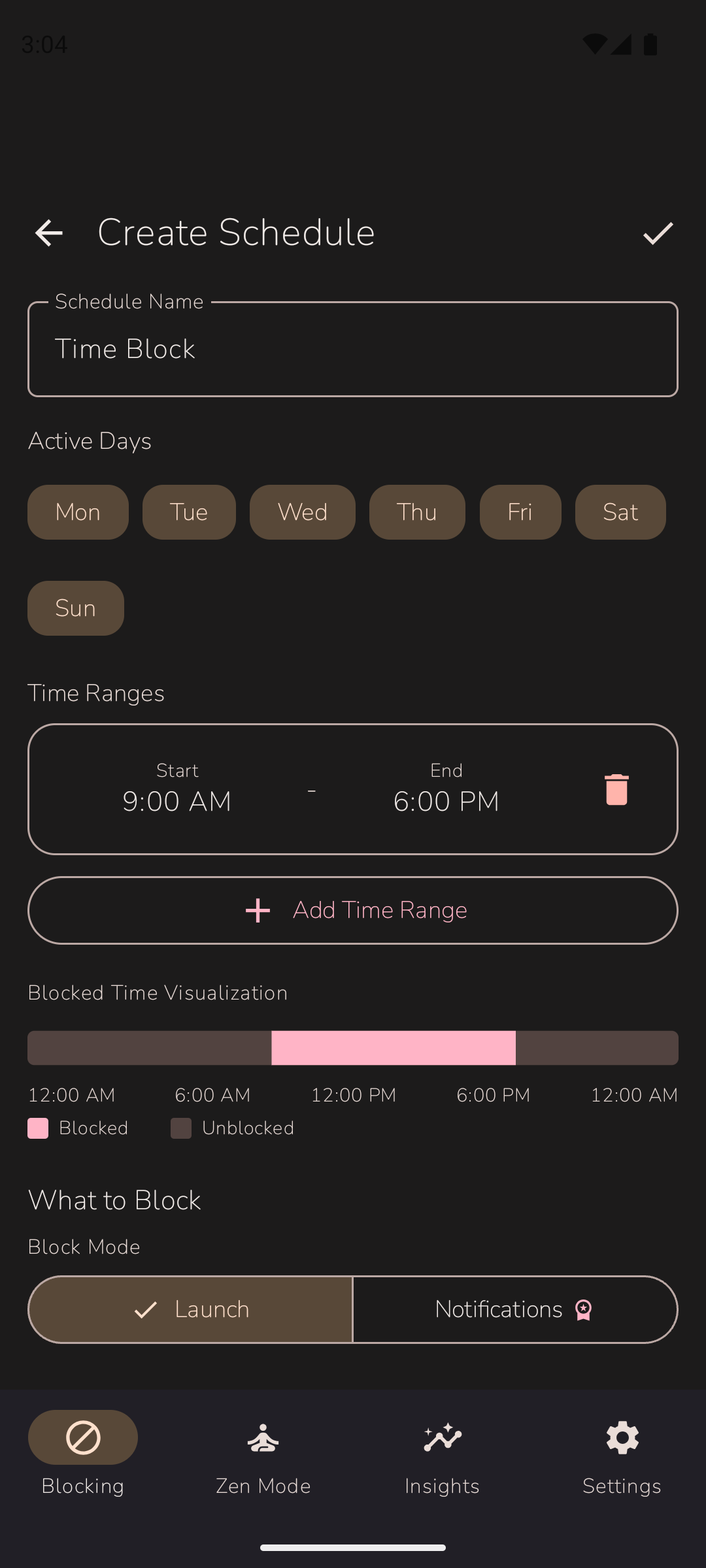The height and width of the screenshot is (1568, 706).
Task: Tap the Blocking tab label
Action: point(82,1486)
